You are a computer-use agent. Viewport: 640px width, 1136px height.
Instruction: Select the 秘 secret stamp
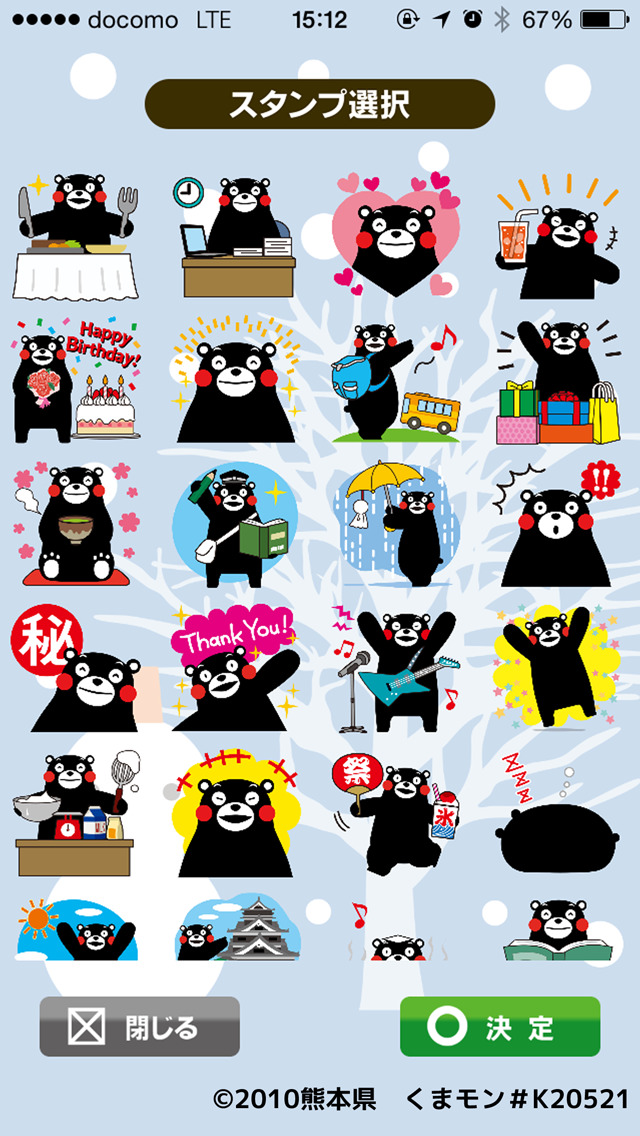(76, 668)
